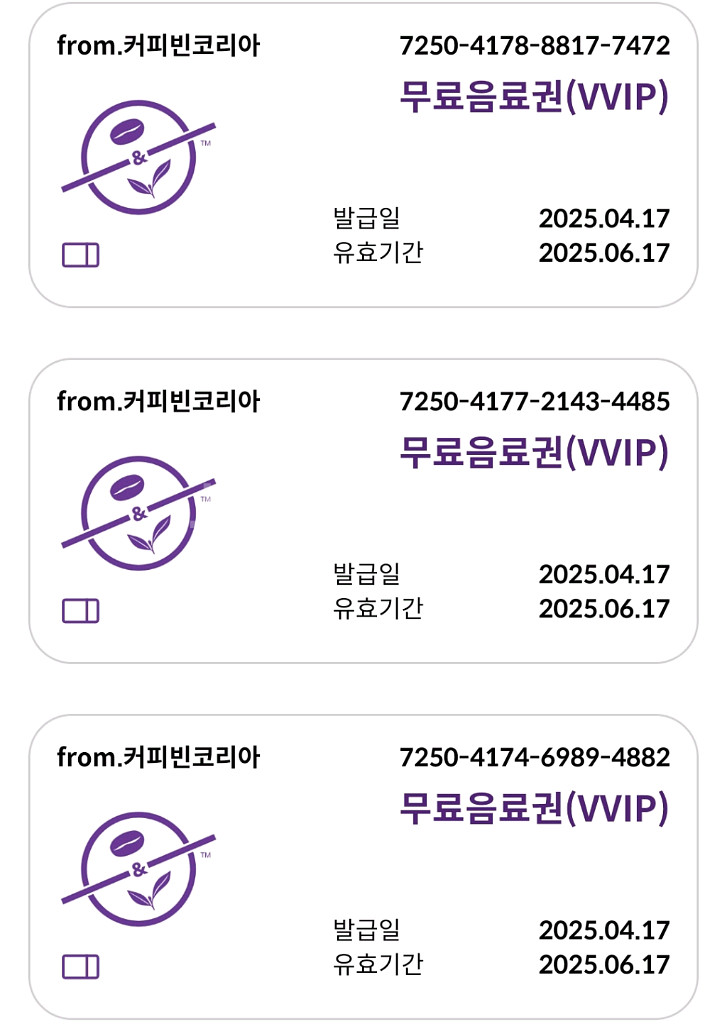The image size is (727, 1024).
Task: Select voucher number 7250-4178-8817-7472
Action: click(x=538, y=45)
